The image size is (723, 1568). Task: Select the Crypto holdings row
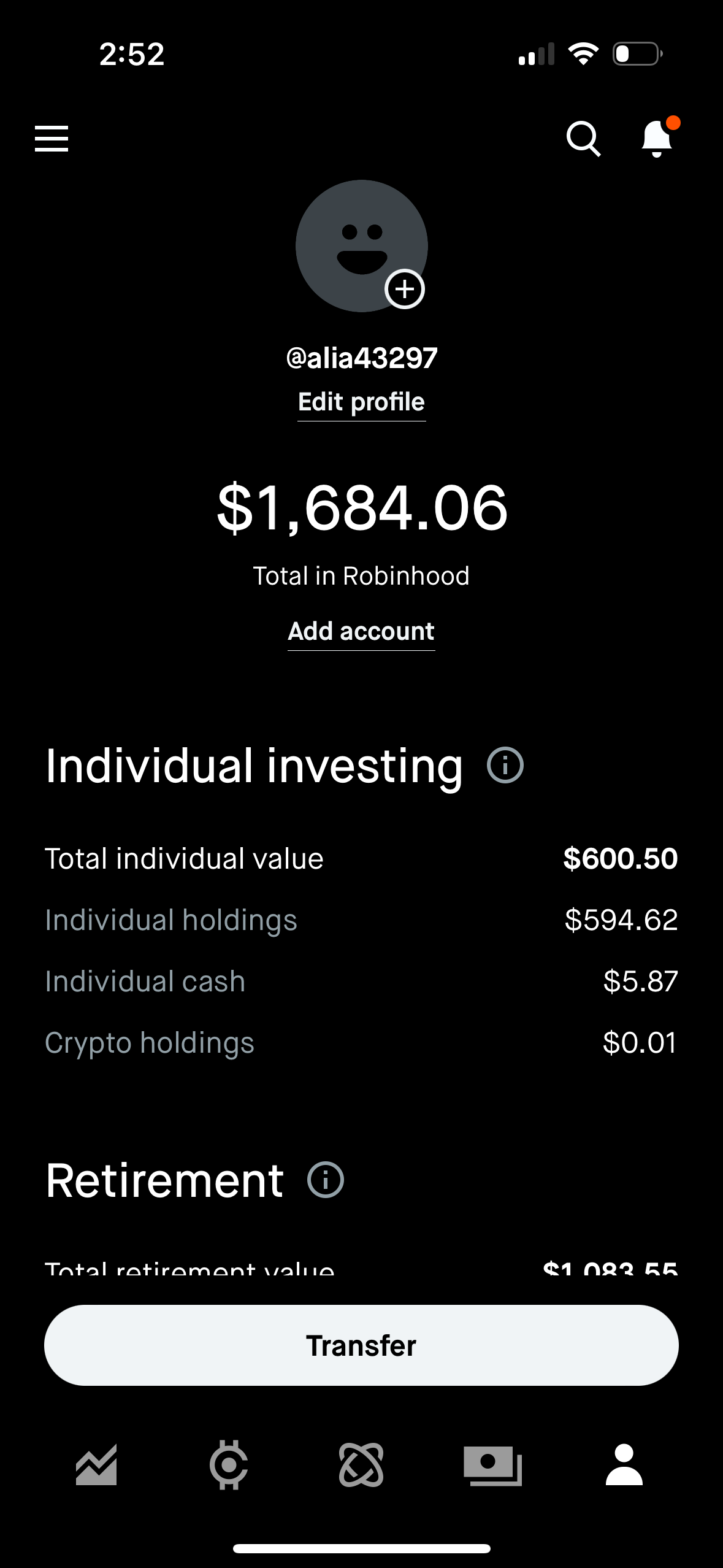(361, 1043)
